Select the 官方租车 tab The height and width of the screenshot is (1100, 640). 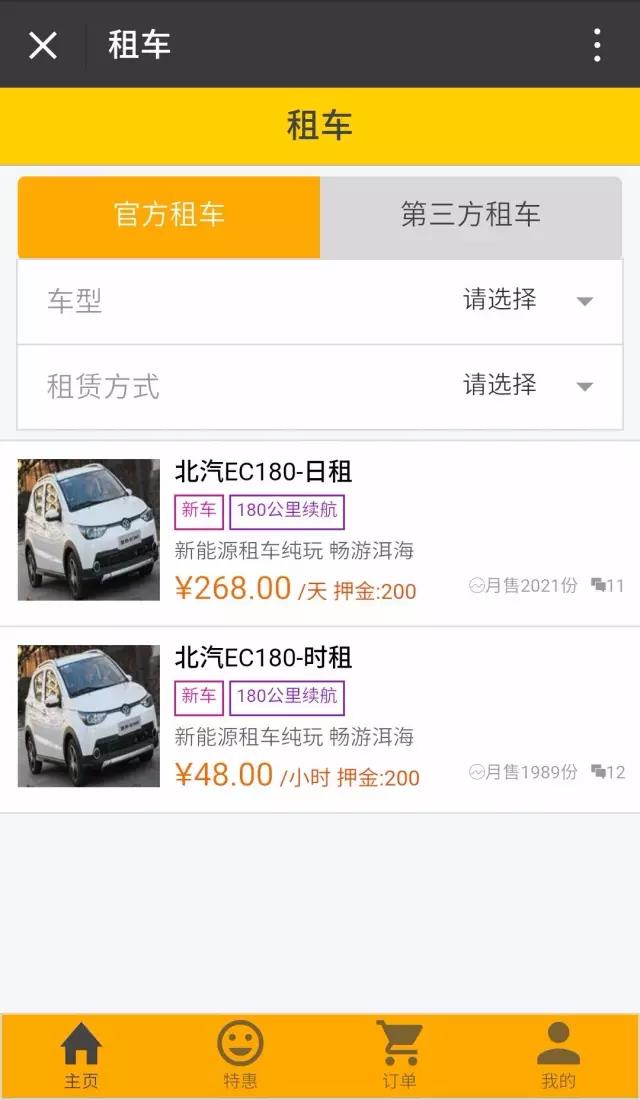169,216
